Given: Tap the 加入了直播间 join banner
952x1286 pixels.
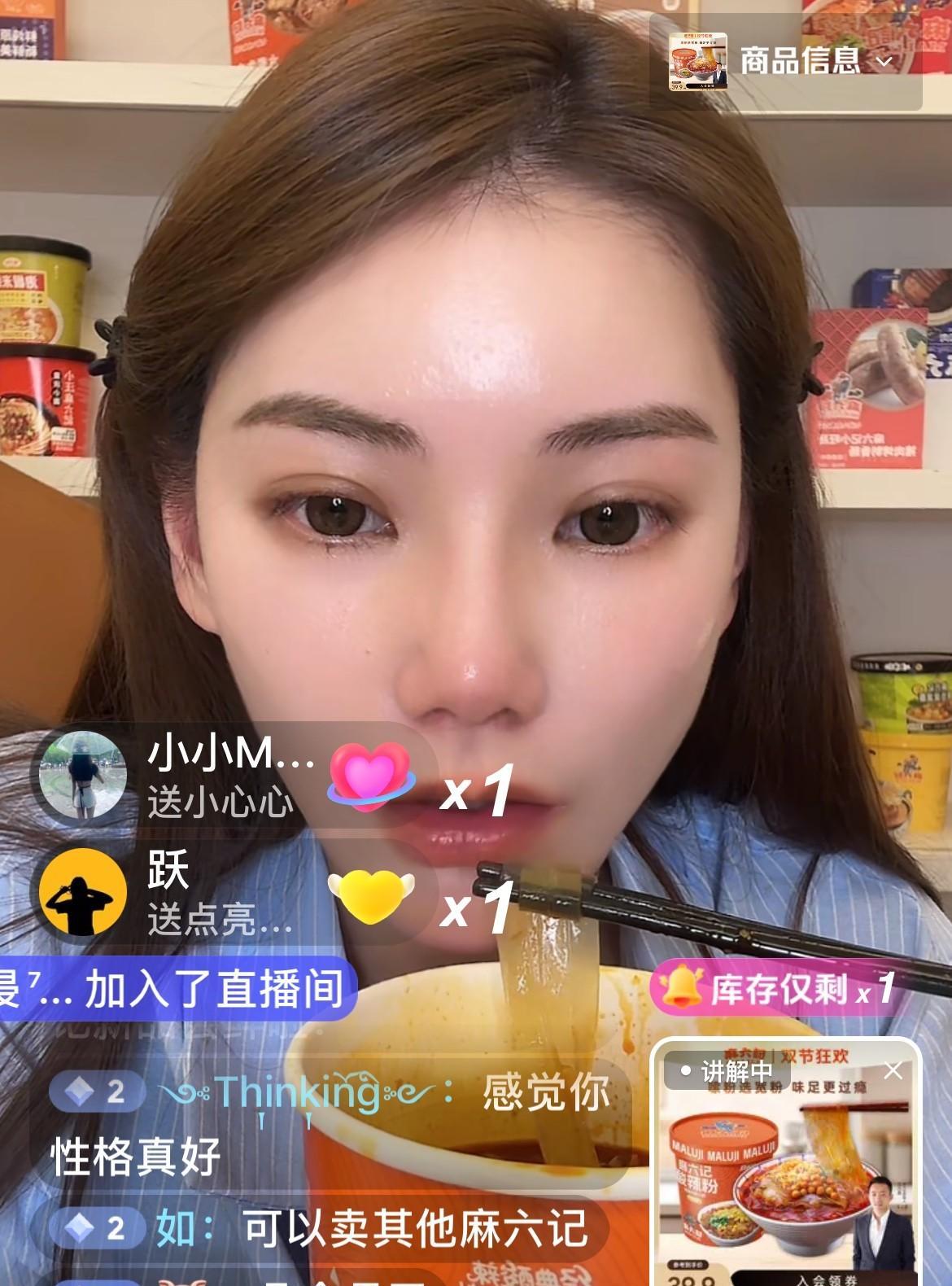Looking at the screenshot, I should tap(175, 988).
